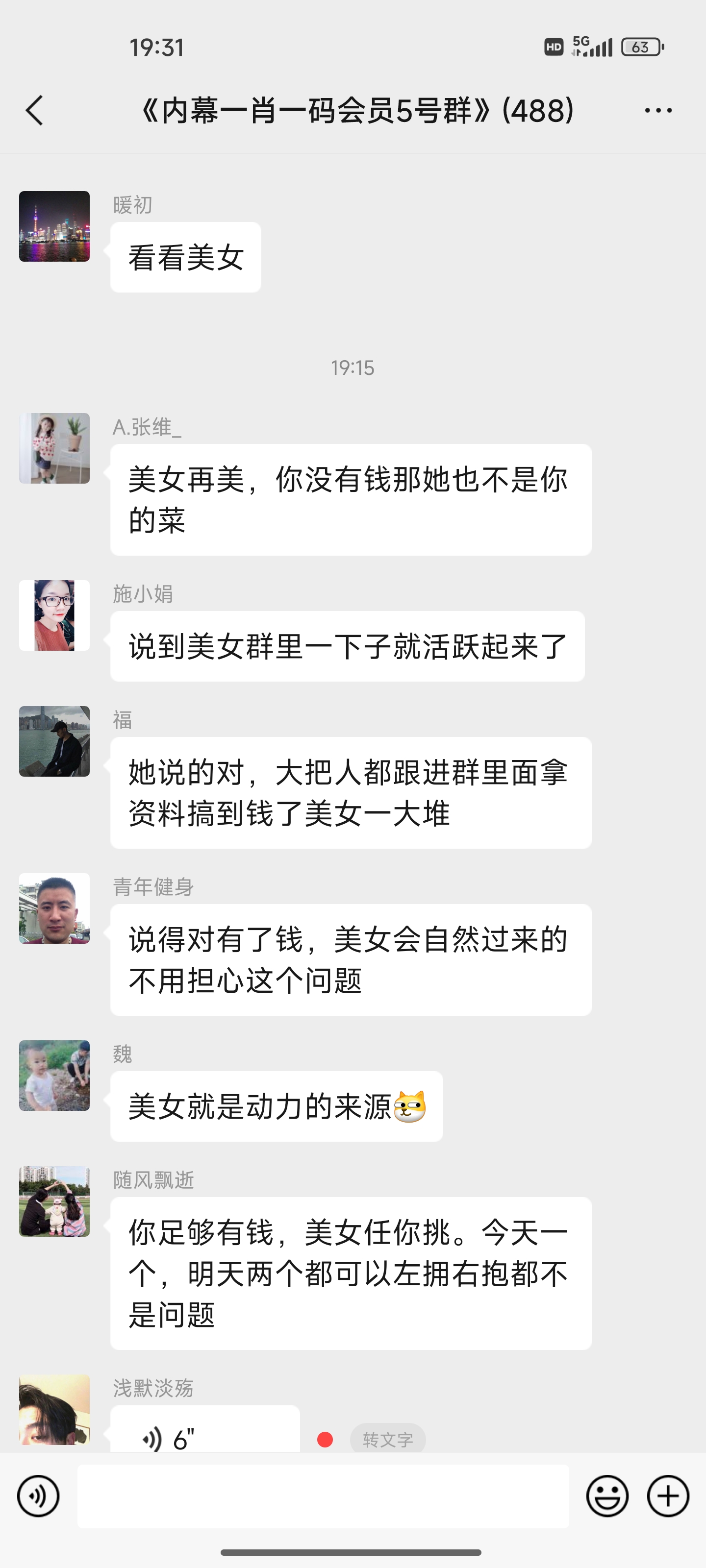Switch to voice input mode

(x=38, y=1496)
